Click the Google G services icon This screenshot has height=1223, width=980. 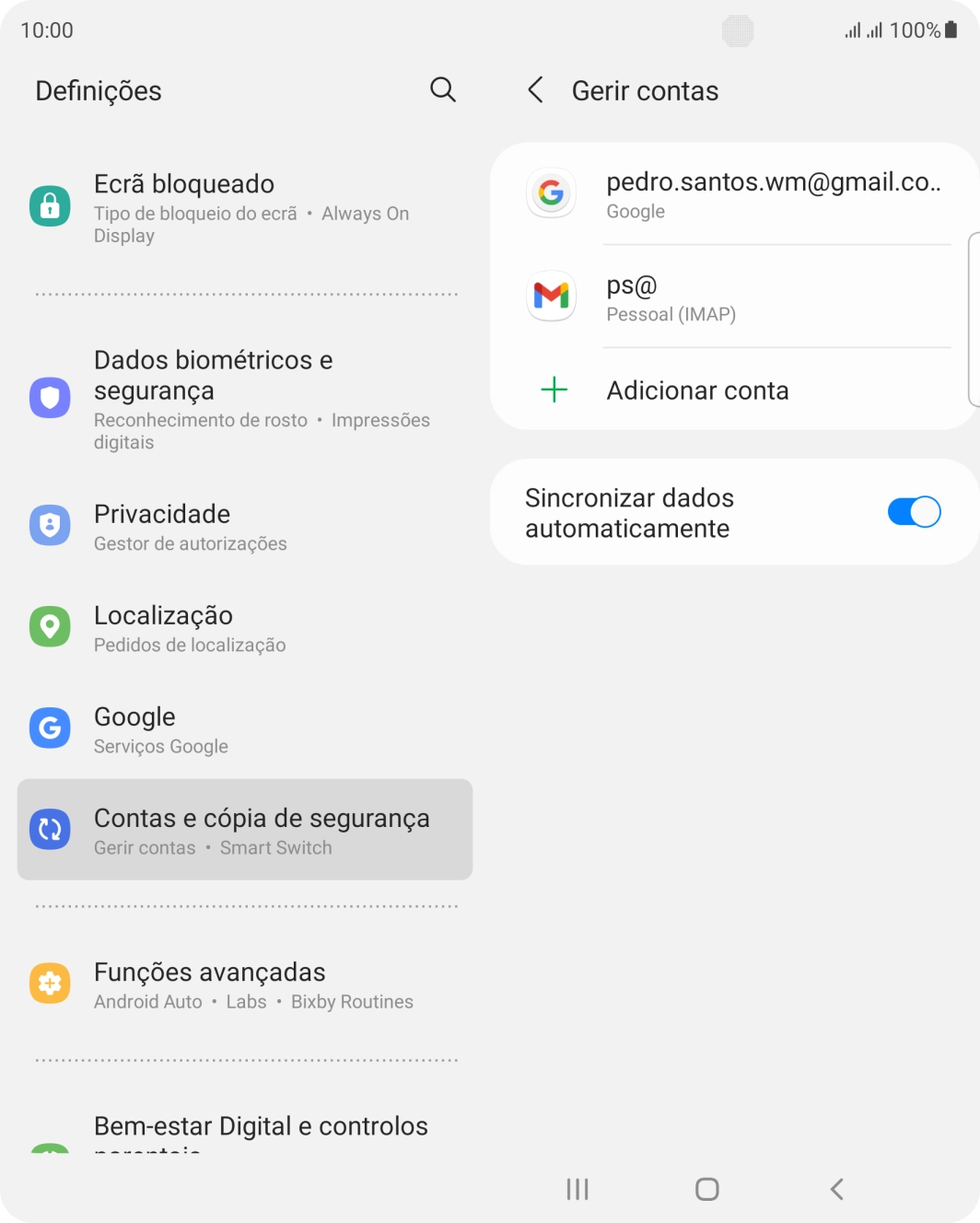pyautogui.click(x=50, y=728)
